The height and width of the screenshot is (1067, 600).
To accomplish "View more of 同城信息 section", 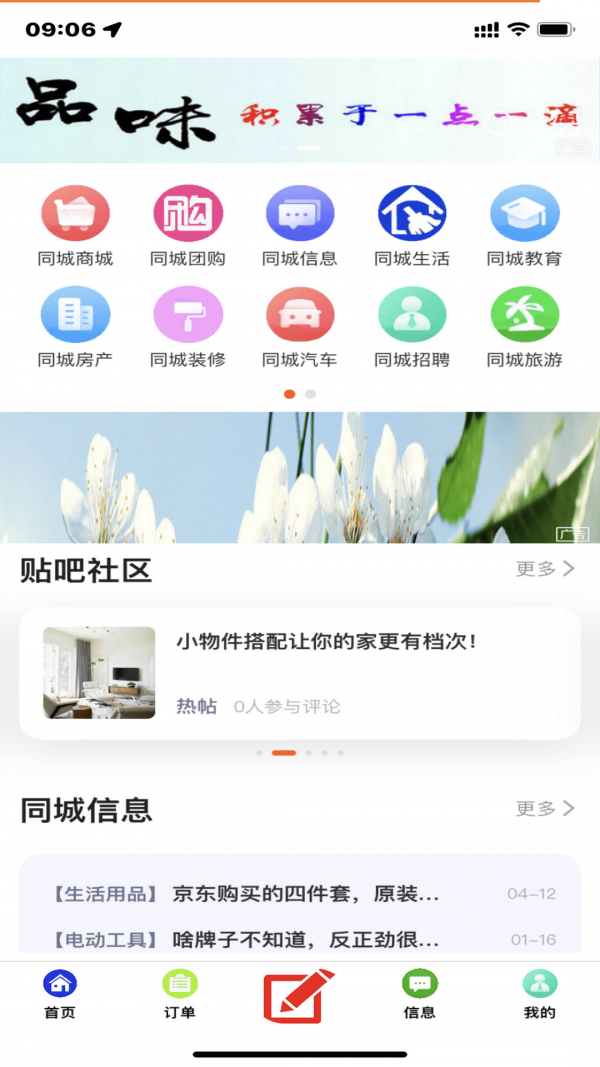I will coord(545,808).
